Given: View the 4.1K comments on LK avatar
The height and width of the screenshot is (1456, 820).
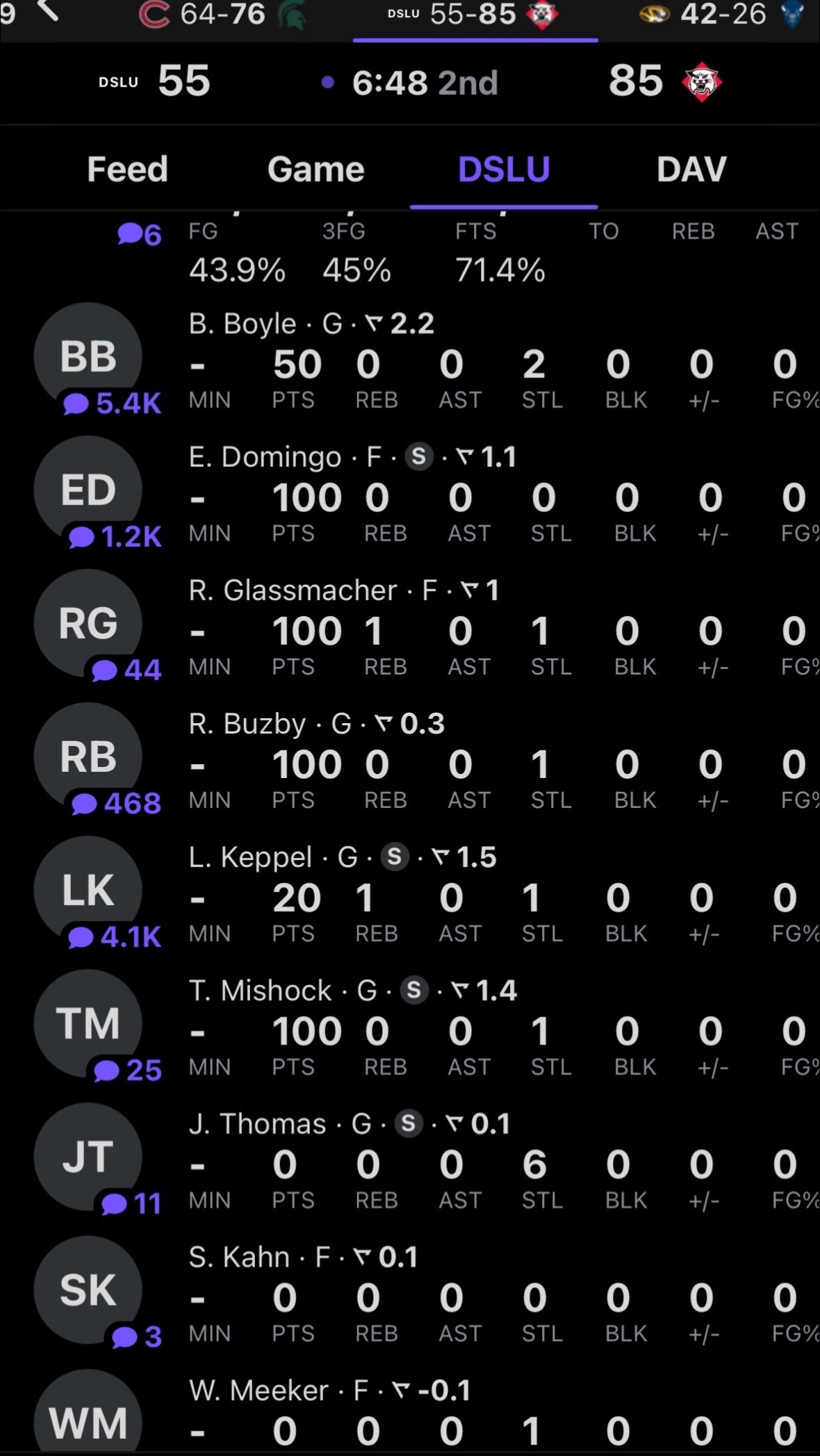Looking at the screenshot, I should [114, 937].
